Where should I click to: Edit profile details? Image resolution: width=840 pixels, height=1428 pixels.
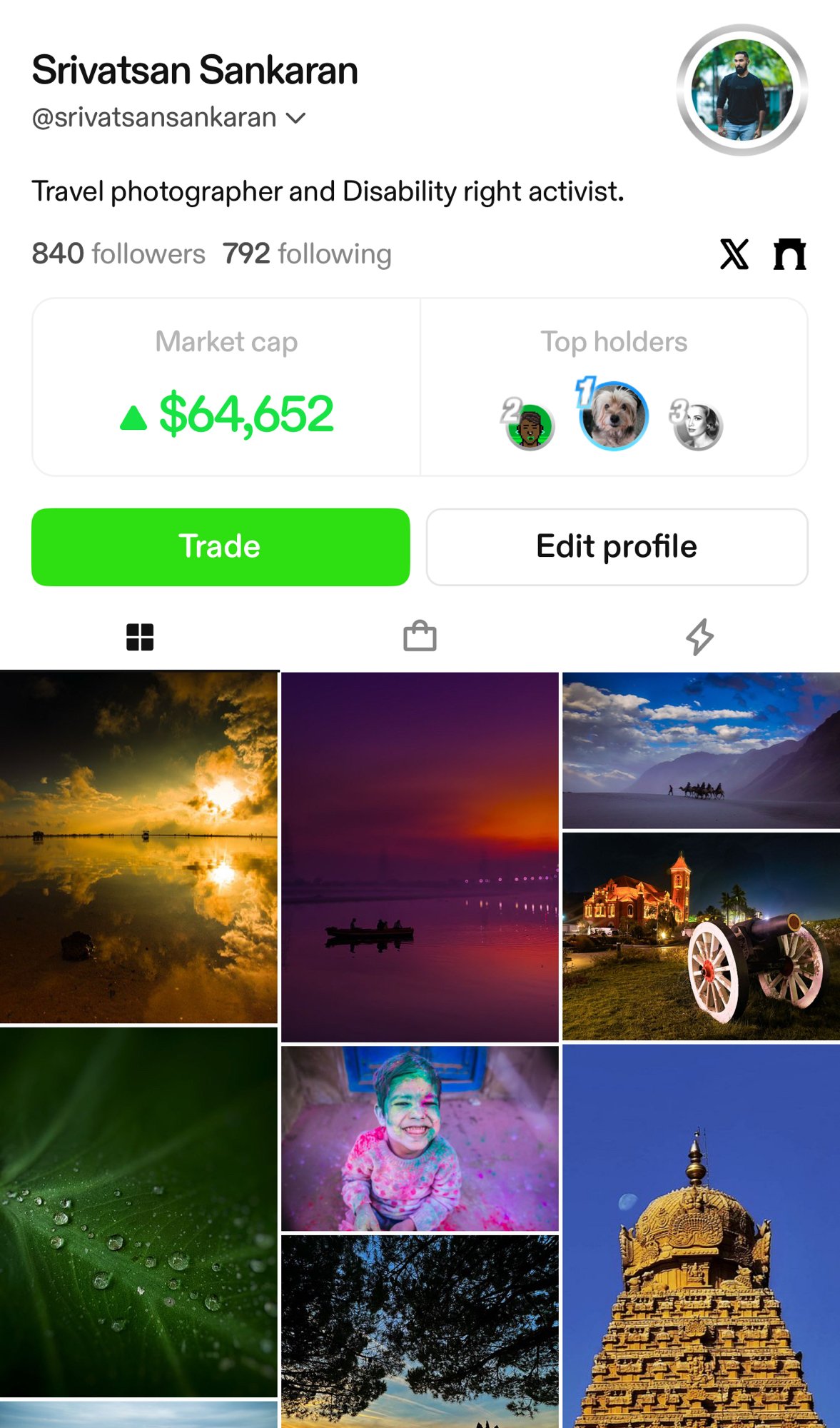coord(617,547)
